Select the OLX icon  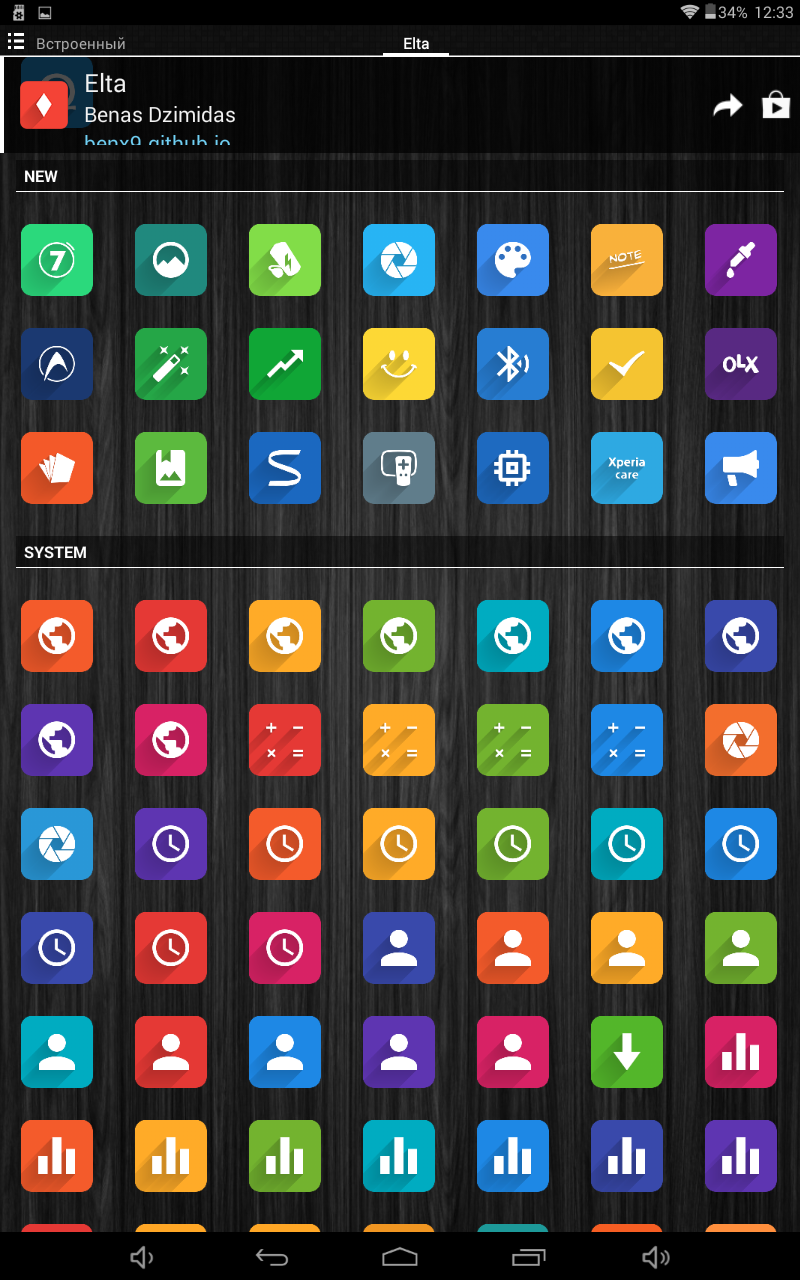click(x=741, y=364)
